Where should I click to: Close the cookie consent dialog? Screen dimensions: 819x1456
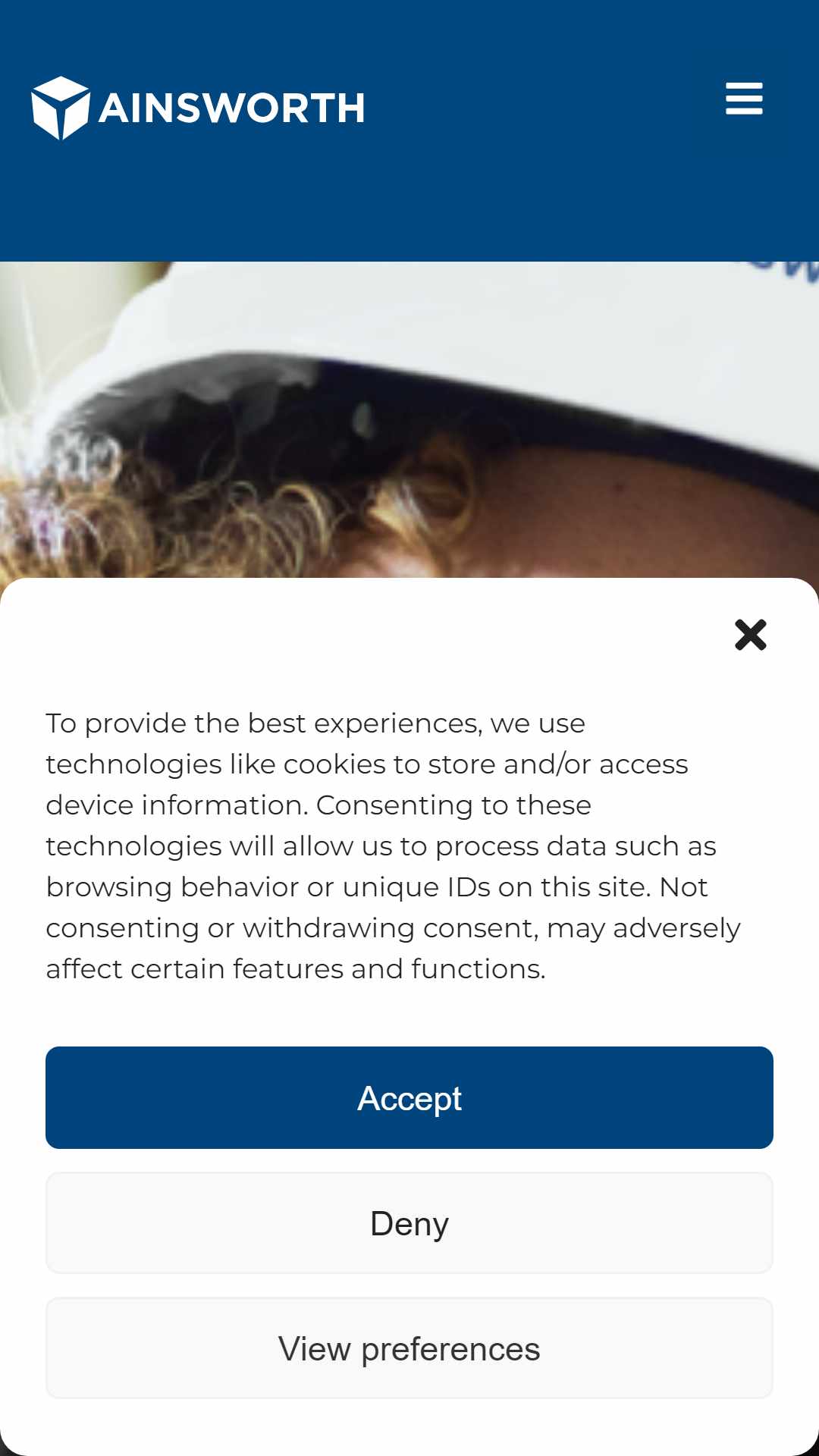point(750,635)
